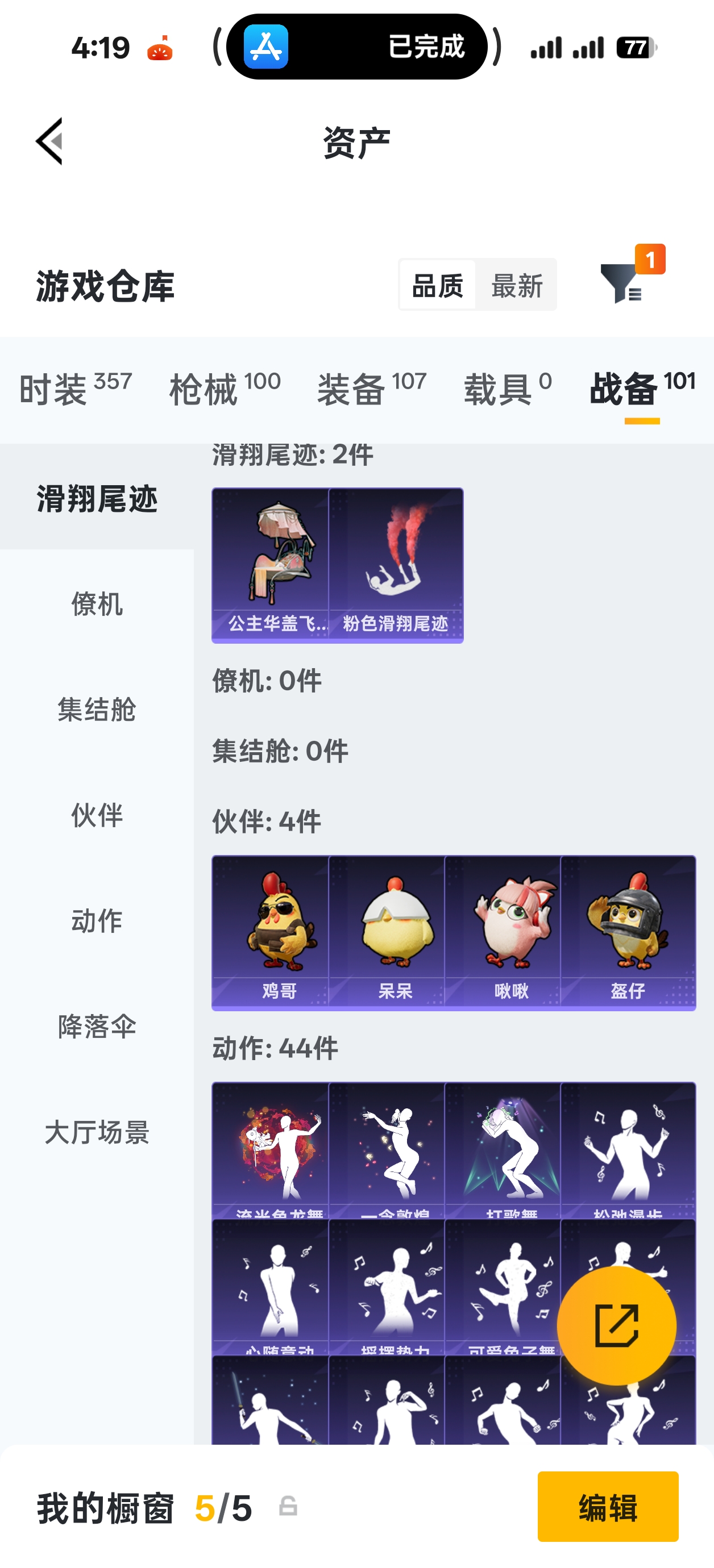Select 降落伞 in the side list
The width and height of the screenshot is (714, 1568).
tap(97, 1026)
